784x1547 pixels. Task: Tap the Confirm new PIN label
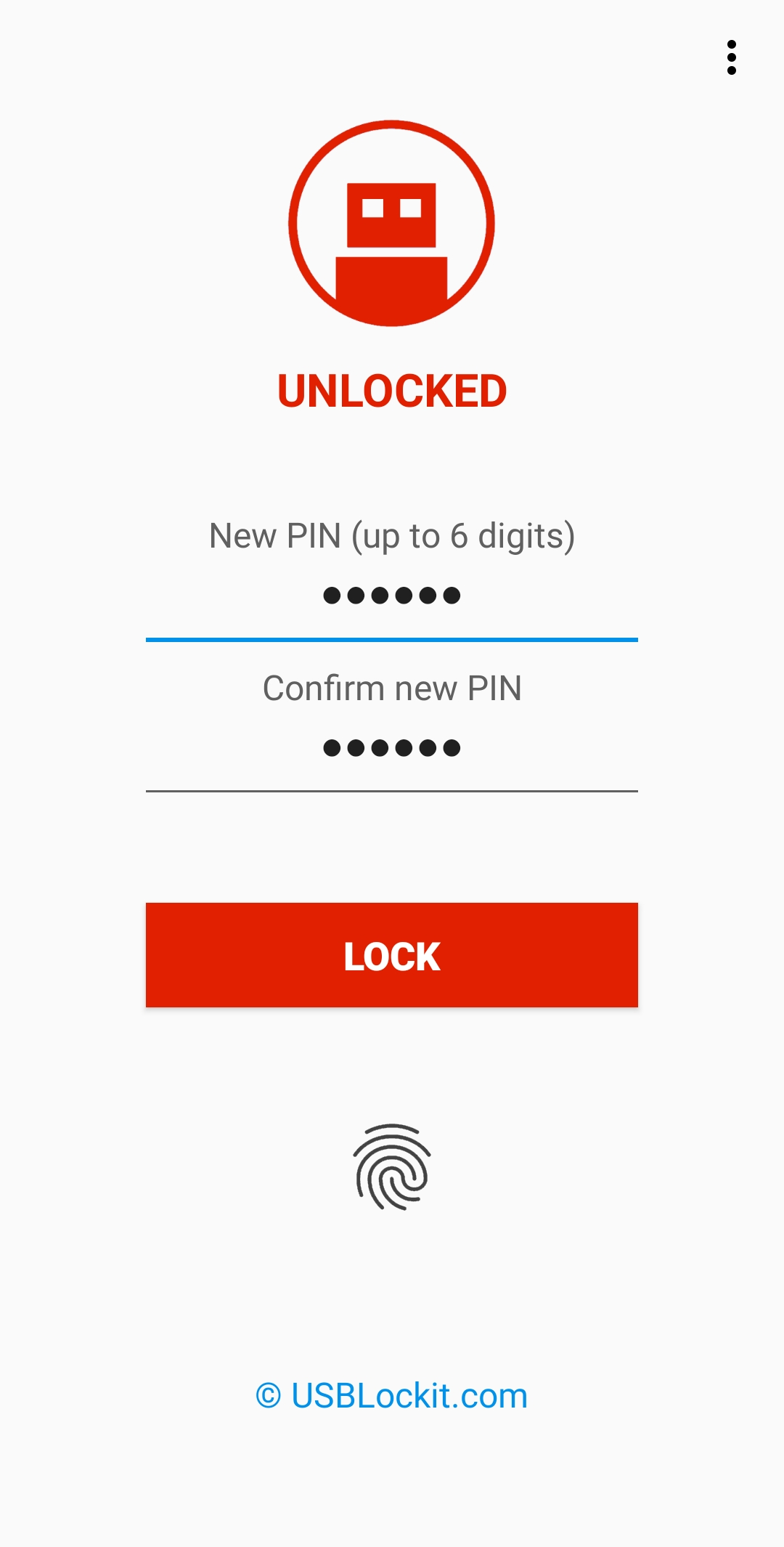tap(392, 689)
